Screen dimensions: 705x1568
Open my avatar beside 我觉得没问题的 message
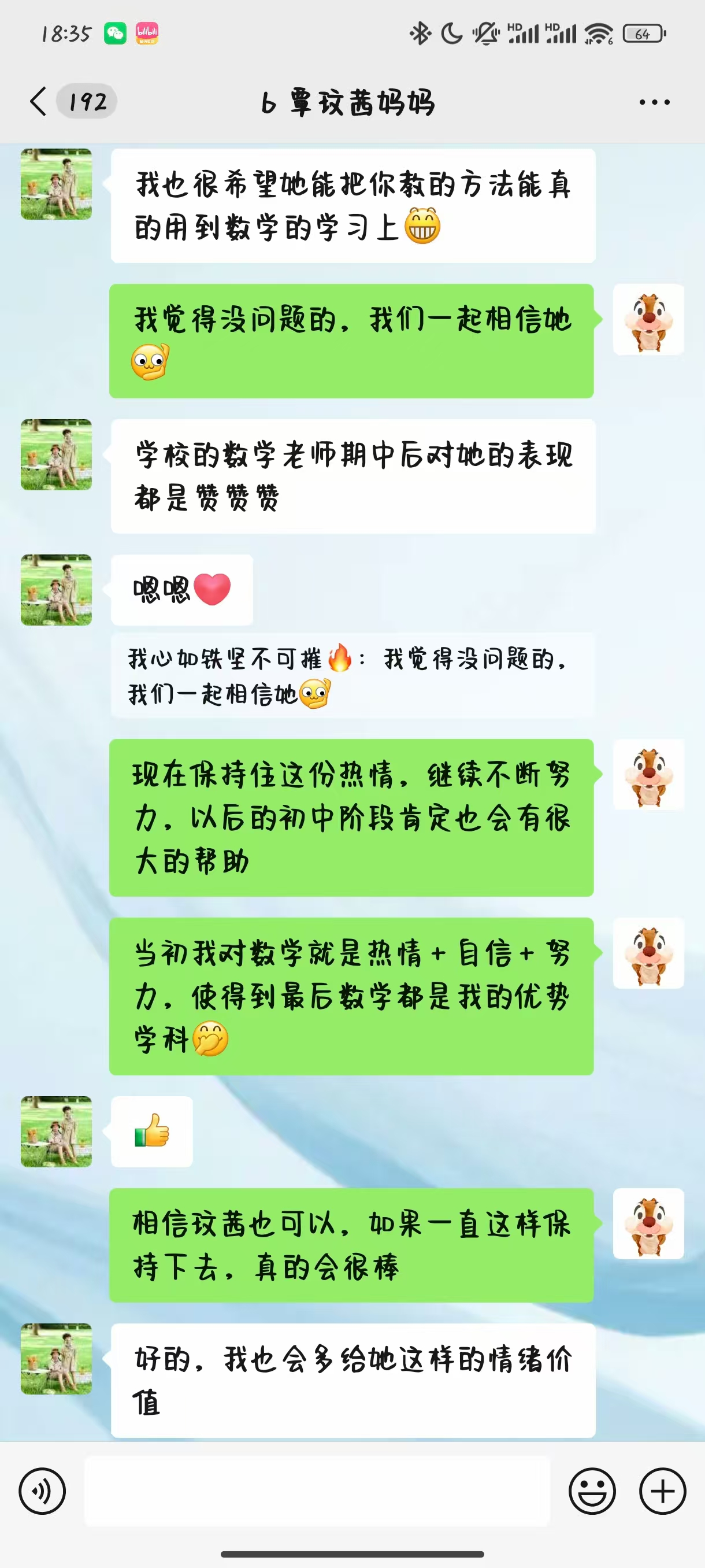pyautogui.click(x=648, y=320)
